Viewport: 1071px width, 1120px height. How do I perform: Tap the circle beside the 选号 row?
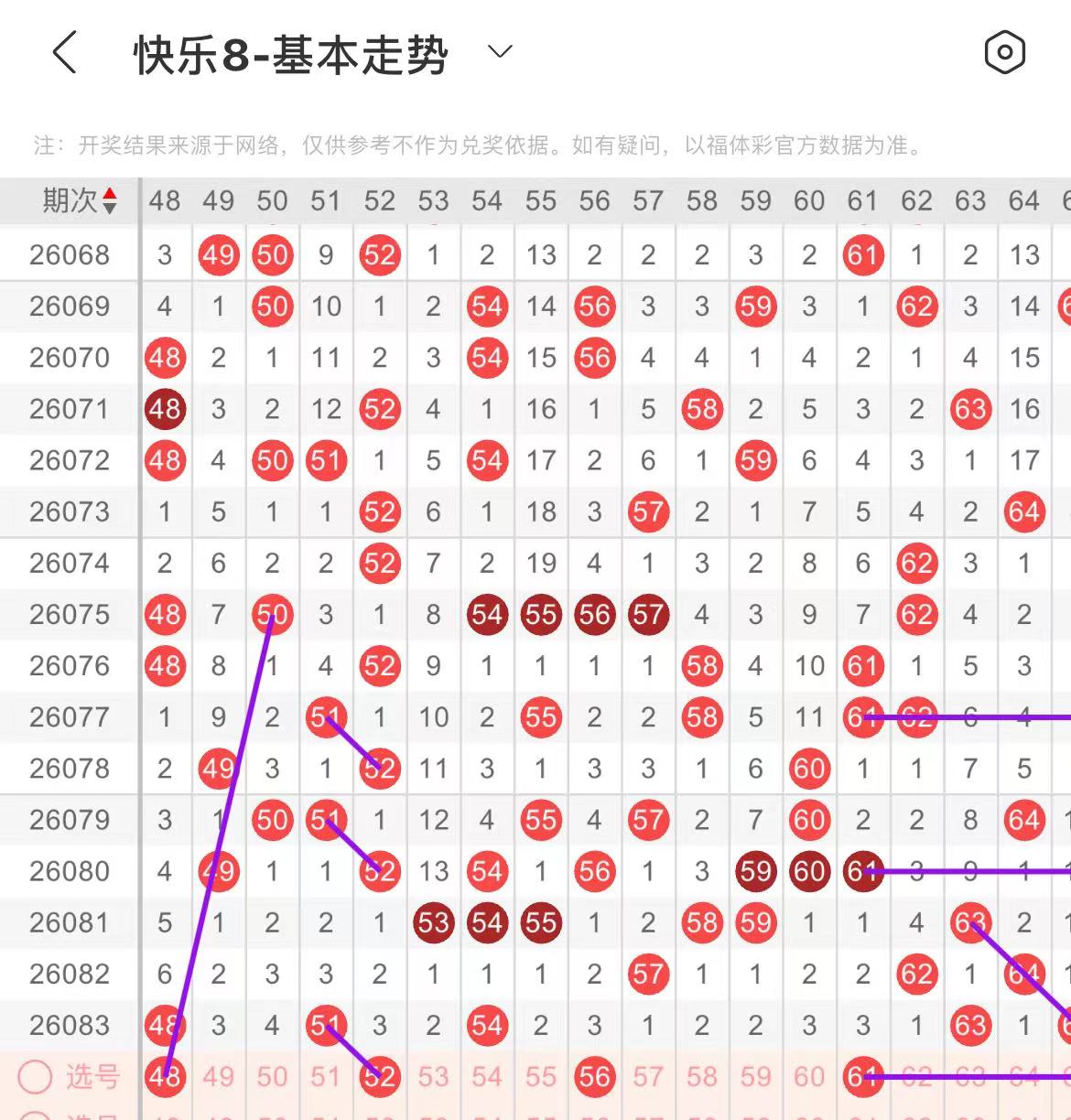(35, 1077)
